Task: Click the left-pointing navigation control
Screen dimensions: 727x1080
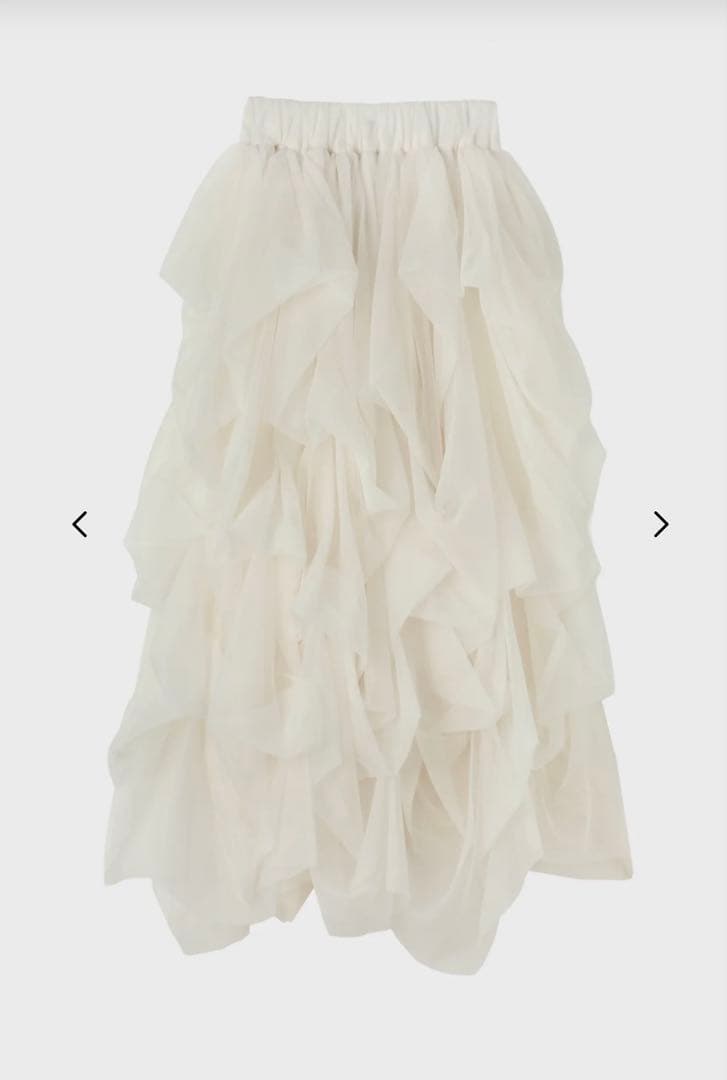Action: click(x=79, y=523)
